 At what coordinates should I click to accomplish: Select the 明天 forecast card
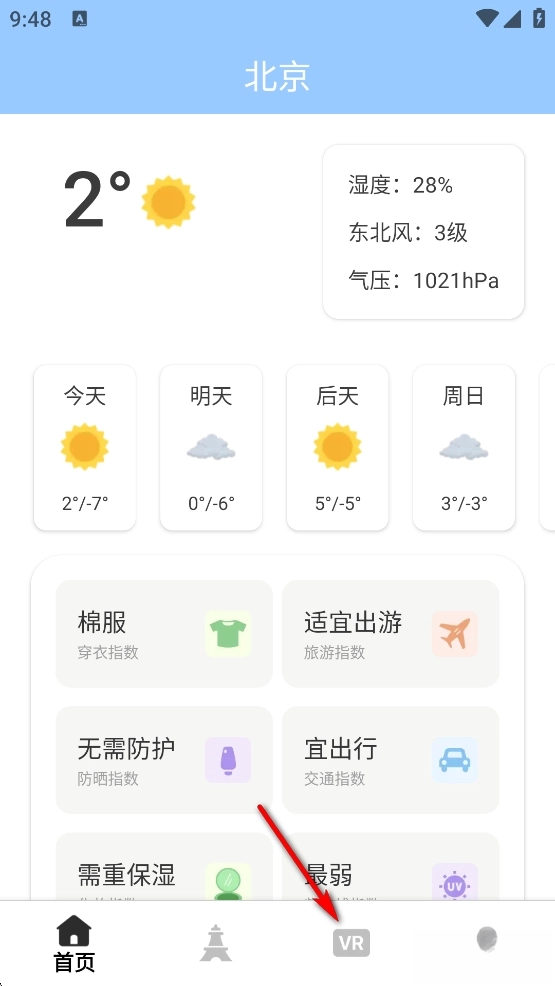point(211,448)
